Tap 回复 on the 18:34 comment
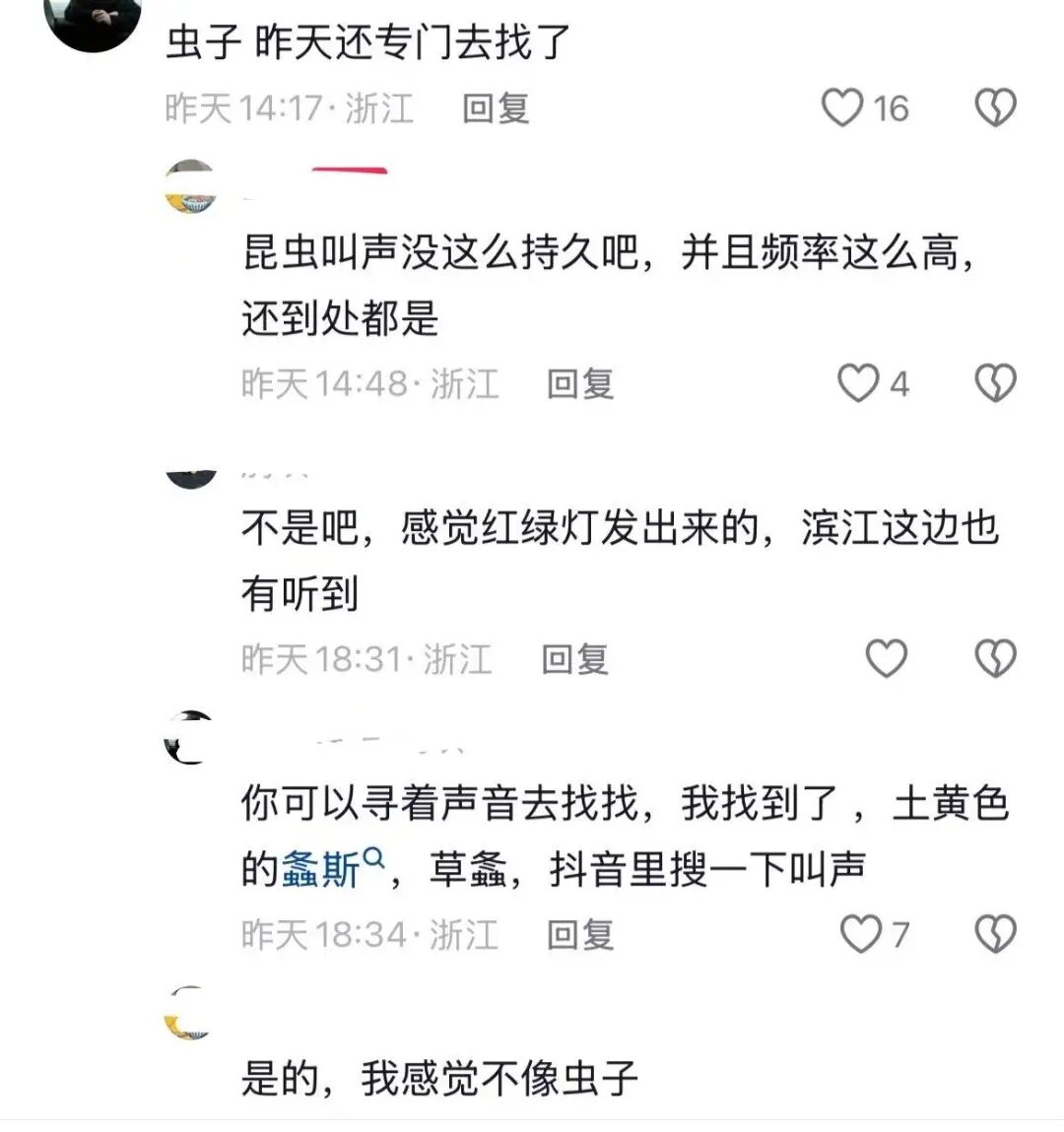Screen dimensions: 1064x1132 580,933
